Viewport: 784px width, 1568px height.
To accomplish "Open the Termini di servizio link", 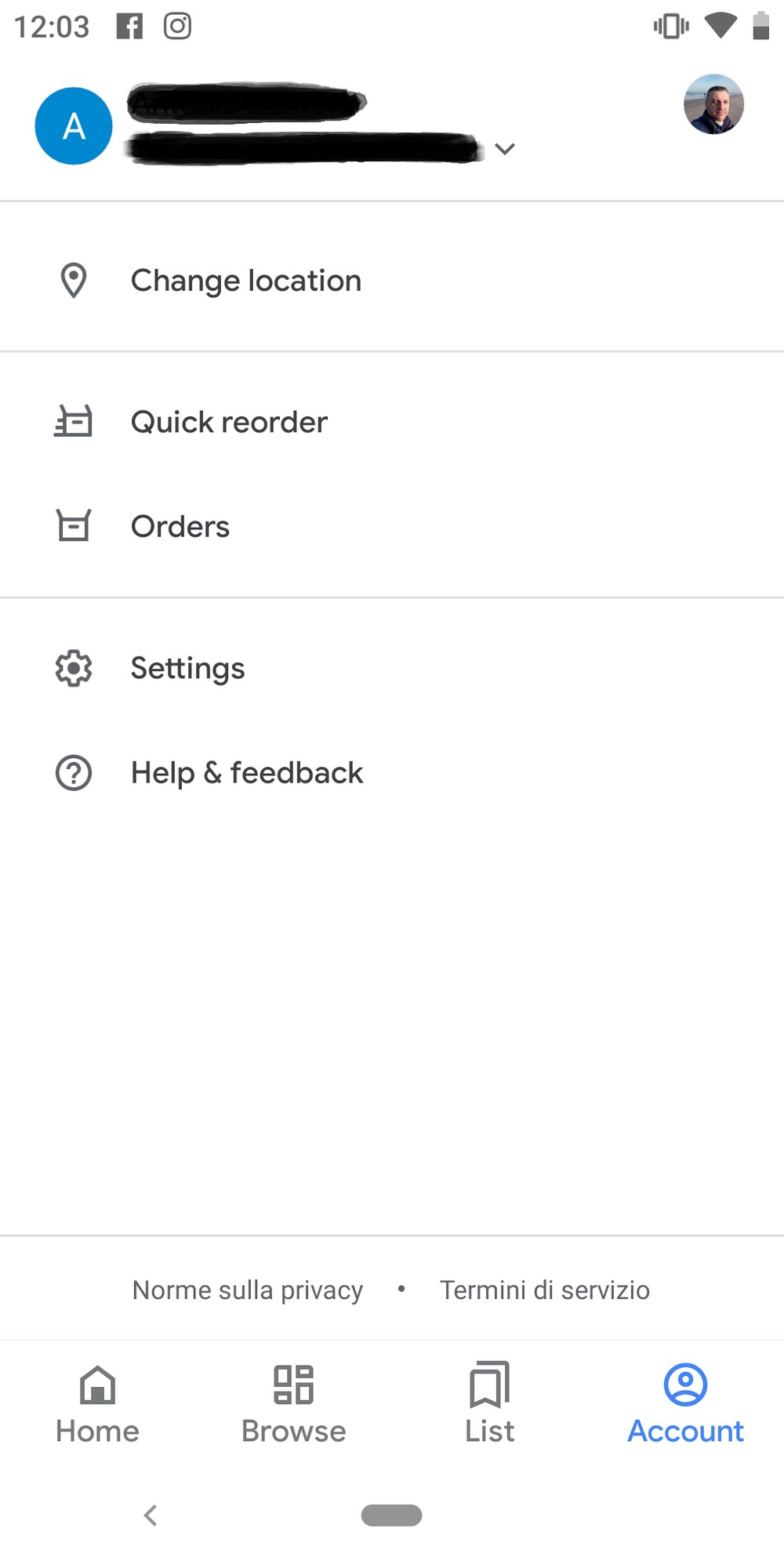I will point(545,1290).
